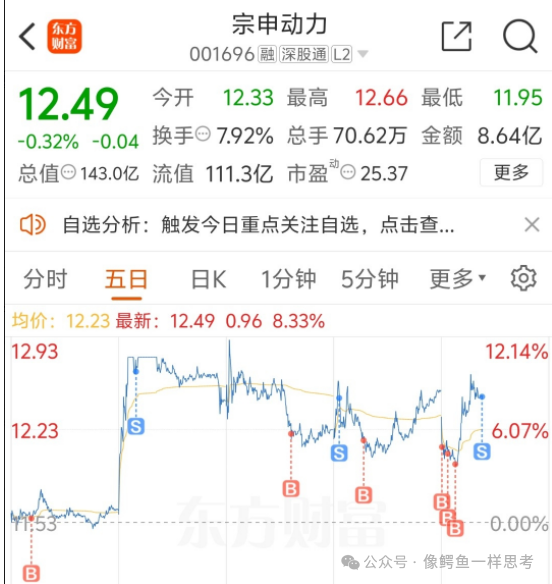
Task: Switch to the 1分钟 chart tab
Action: 289,279
